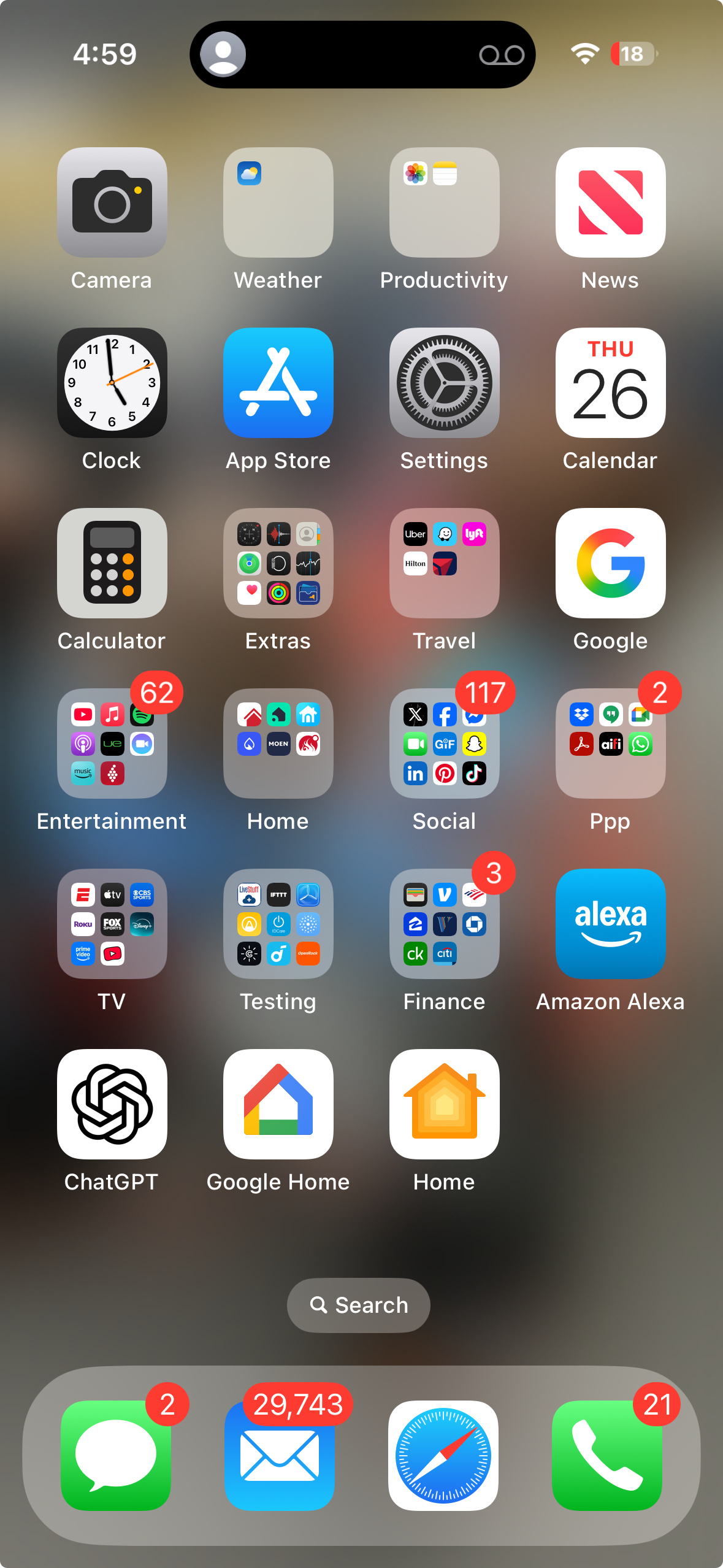Open the Social folder with 117 notifications

pyautogui.click(x=443, y=744)
